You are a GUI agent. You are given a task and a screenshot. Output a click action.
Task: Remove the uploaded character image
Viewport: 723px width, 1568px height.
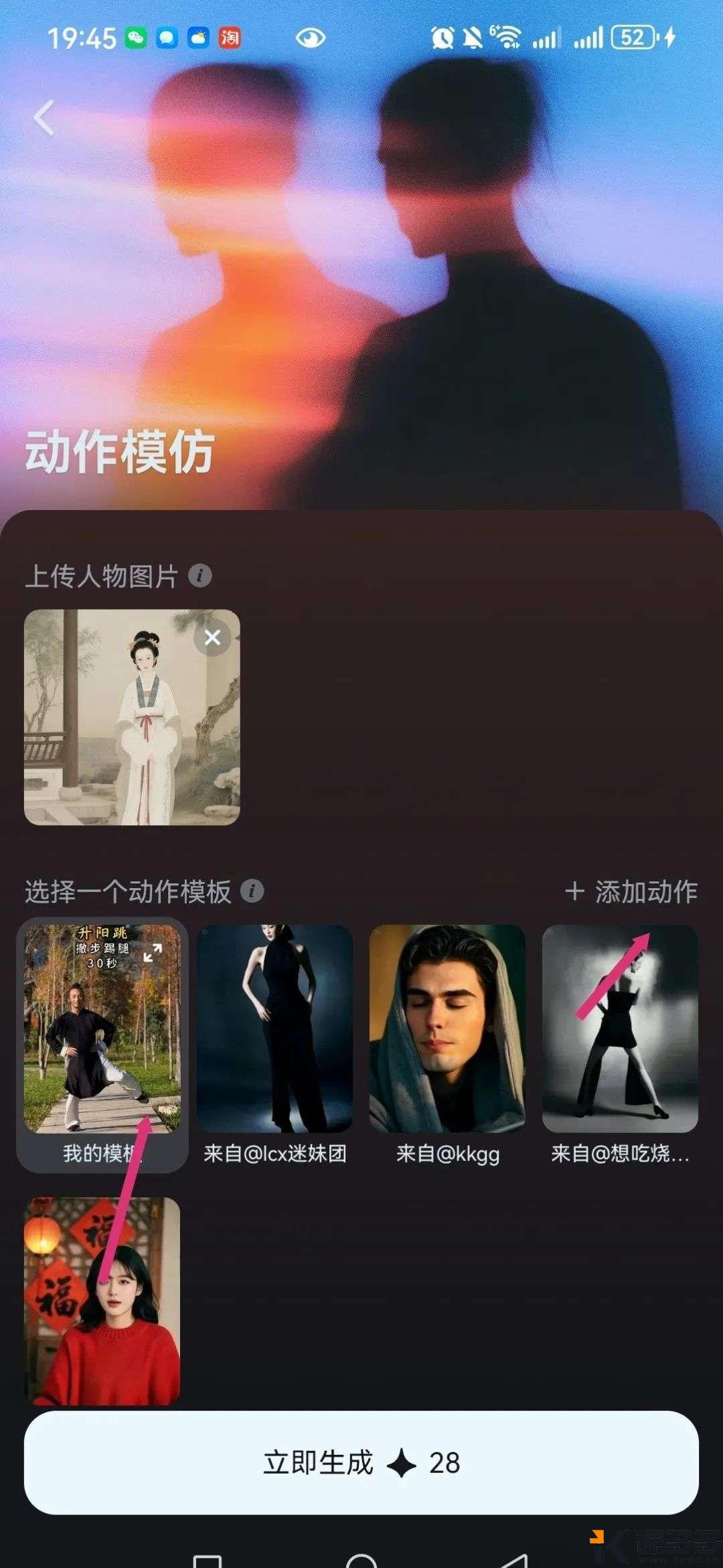[212, 638]
